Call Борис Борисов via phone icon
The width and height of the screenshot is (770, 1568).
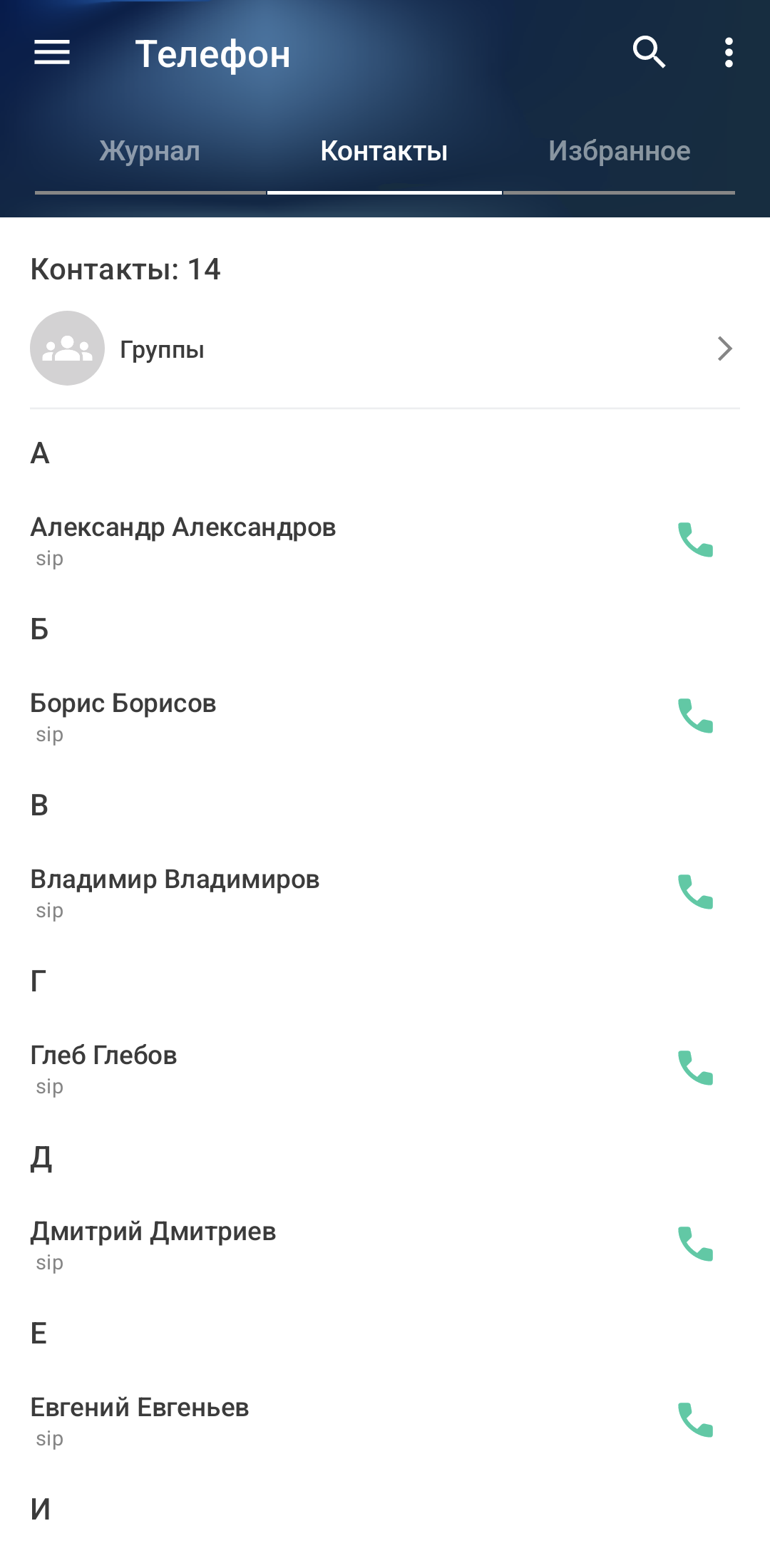pos(695,716)
